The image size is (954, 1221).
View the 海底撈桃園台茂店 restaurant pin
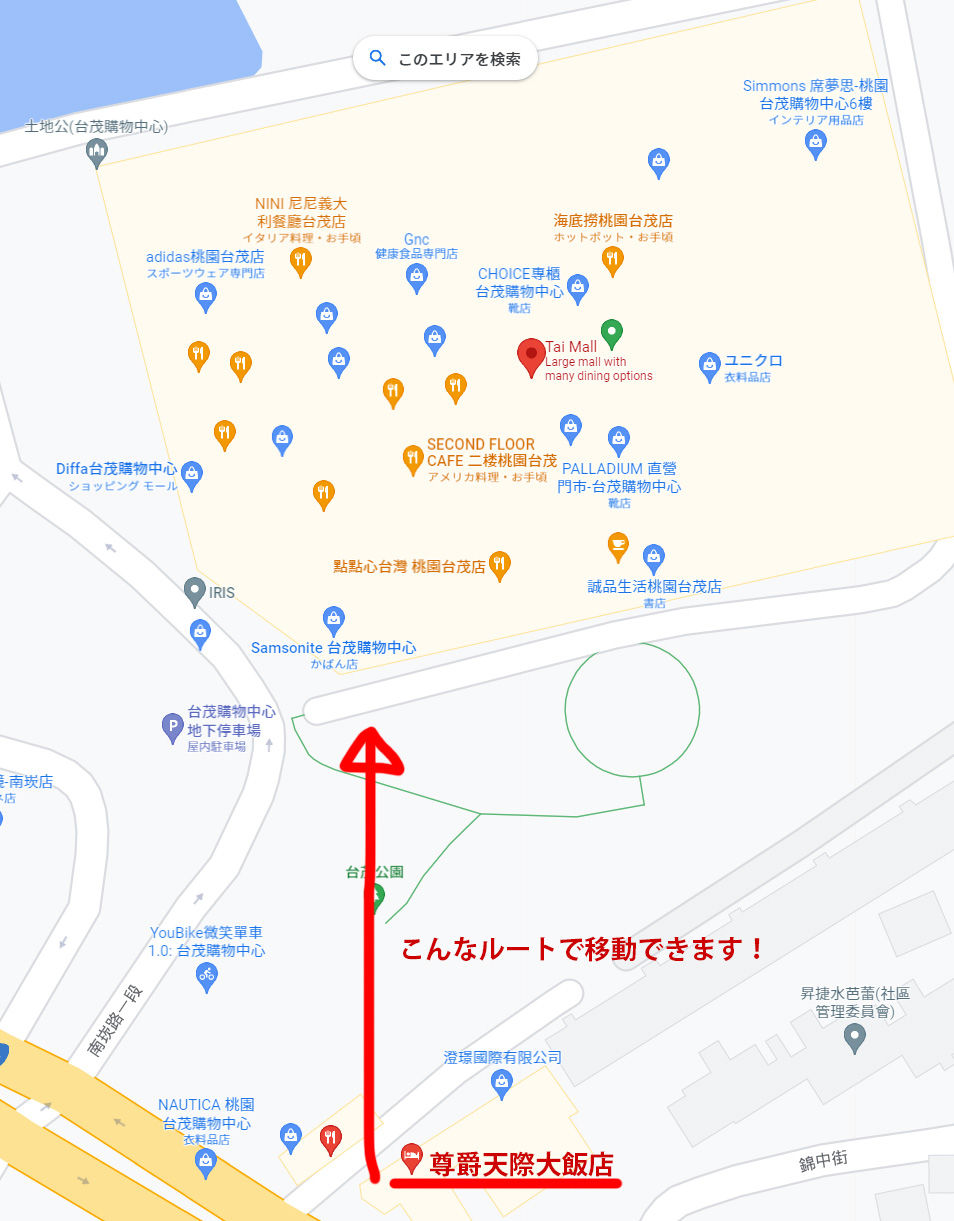613,260
